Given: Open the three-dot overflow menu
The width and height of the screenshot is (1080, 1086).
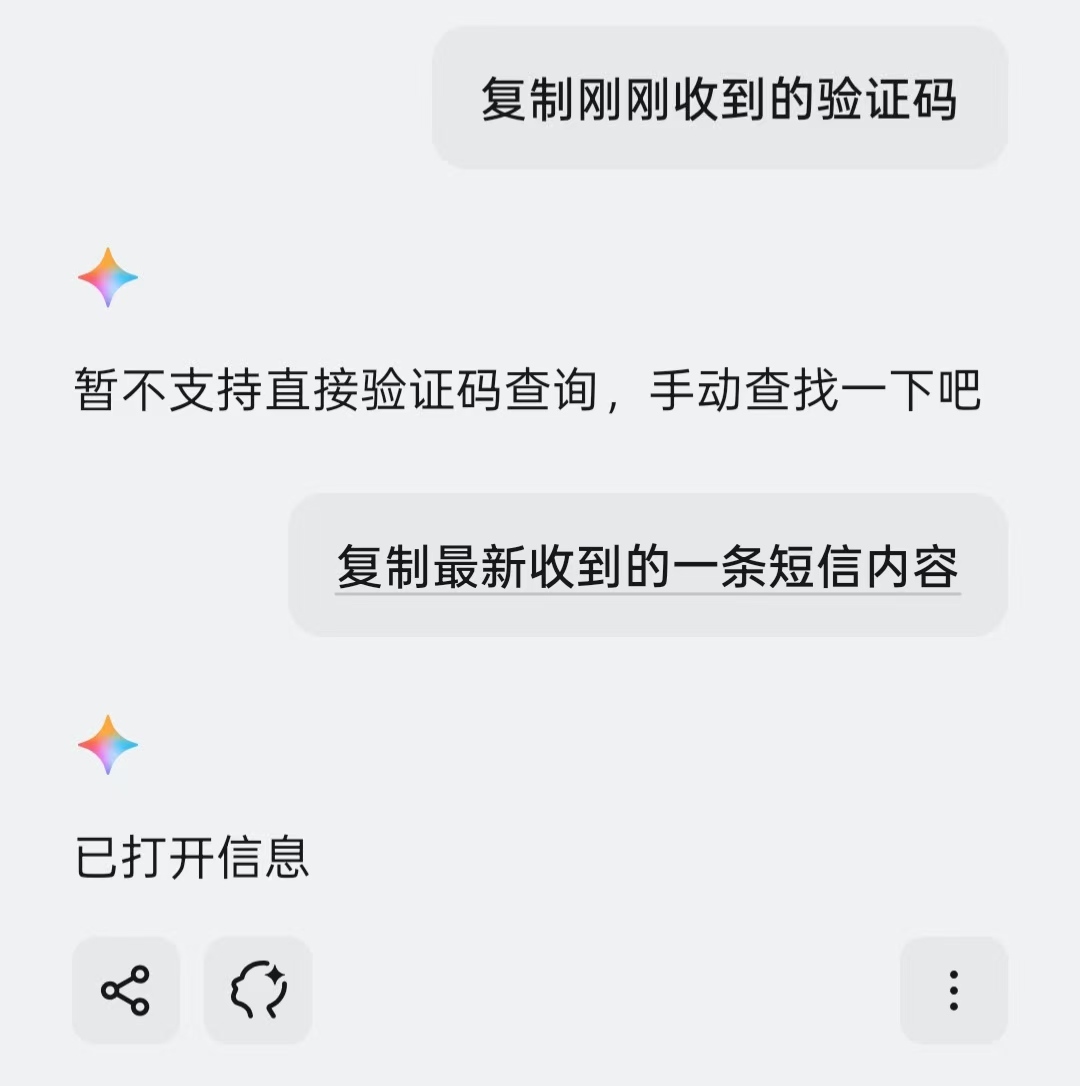Looking at the screenshot, I should [x=953, y=990].
